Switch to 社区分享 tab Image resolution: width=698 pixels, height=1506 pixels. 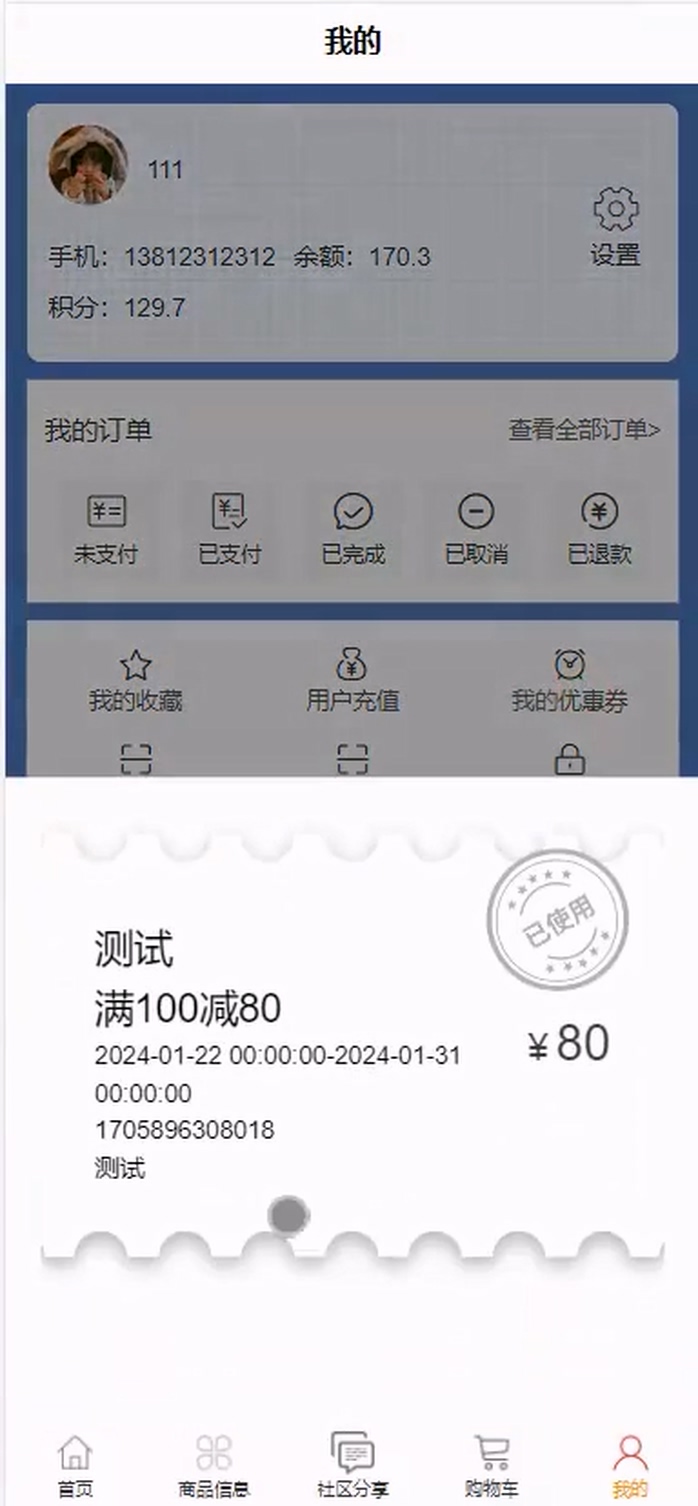[x=352, y=1465]
